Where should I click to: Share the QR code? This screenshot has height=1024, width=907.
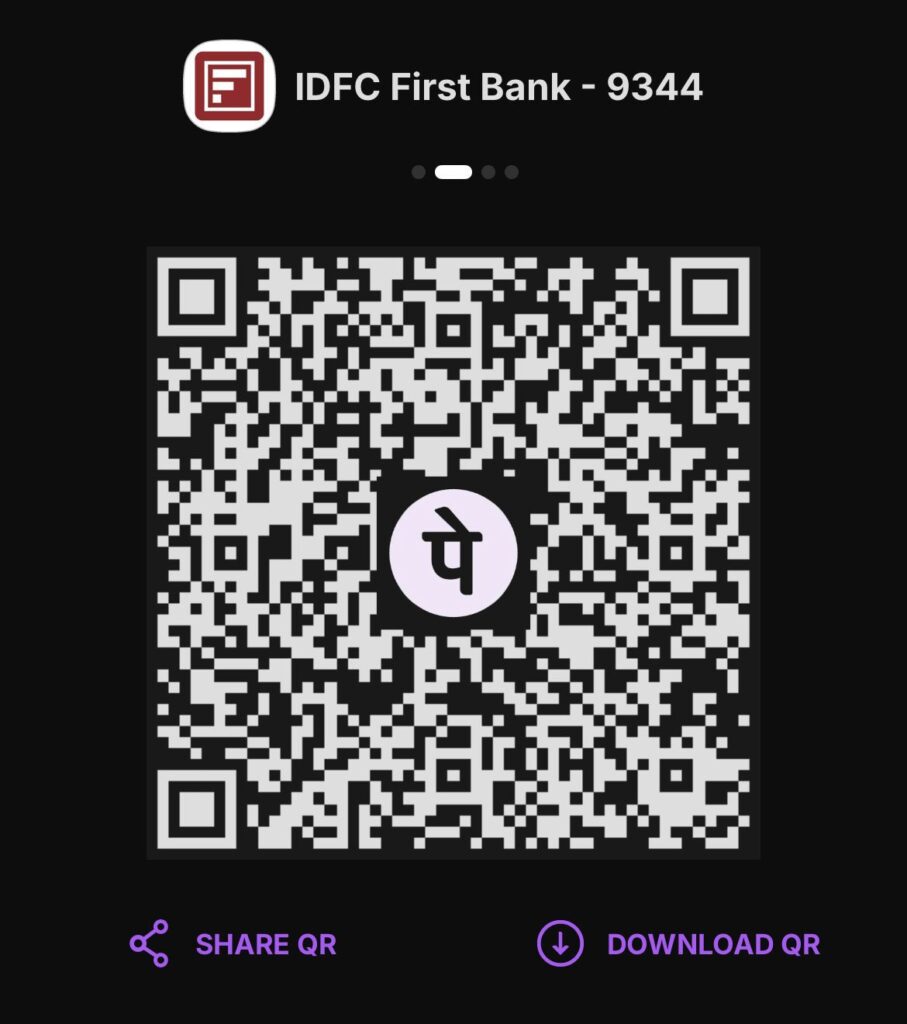(233, 944)
